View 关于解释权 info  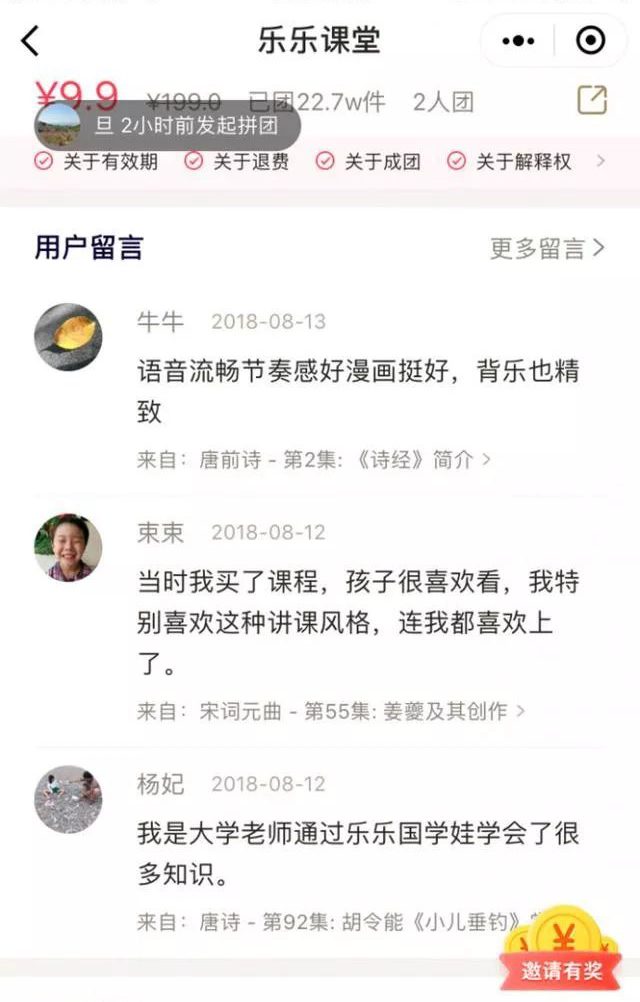510,161
